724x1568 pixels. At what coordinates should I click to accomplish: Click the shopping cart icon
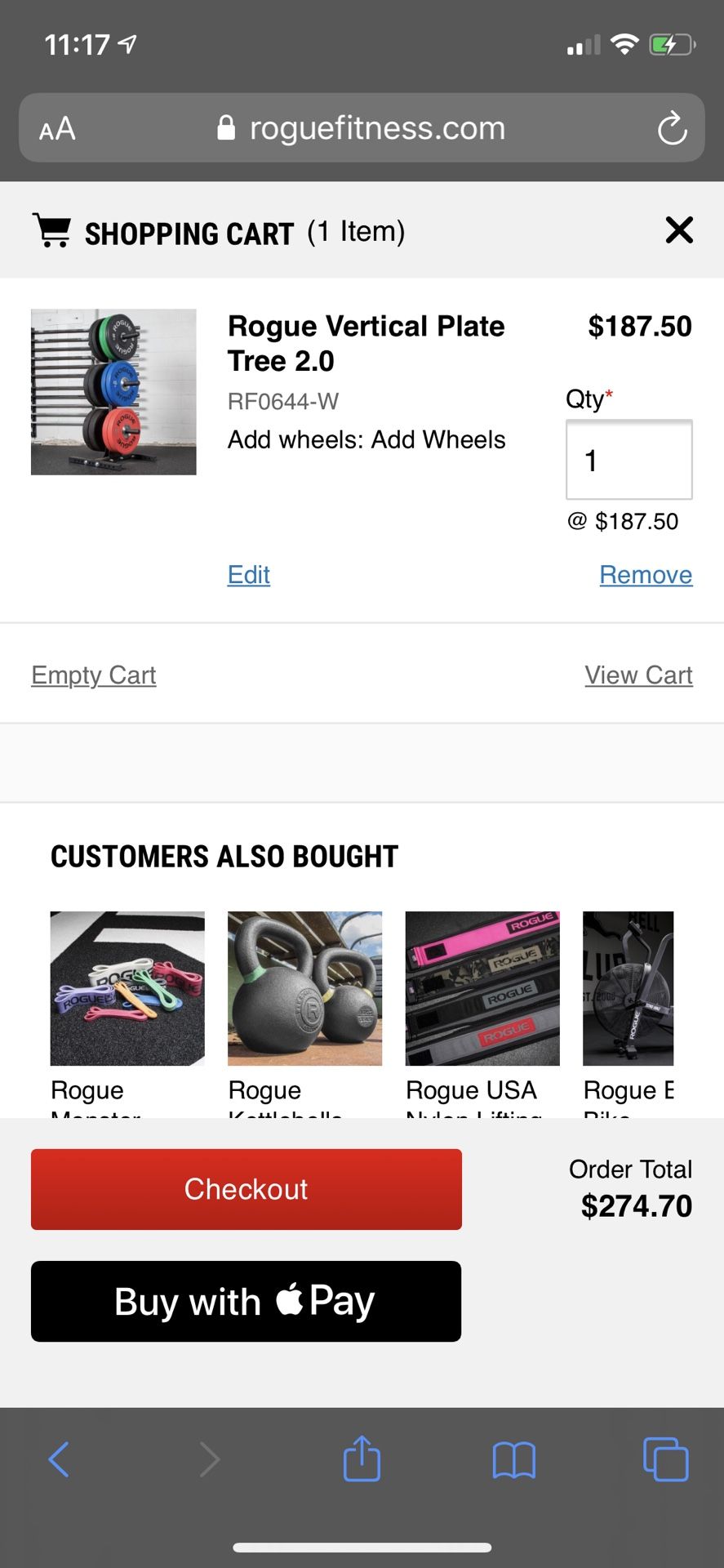pos(52,230)
